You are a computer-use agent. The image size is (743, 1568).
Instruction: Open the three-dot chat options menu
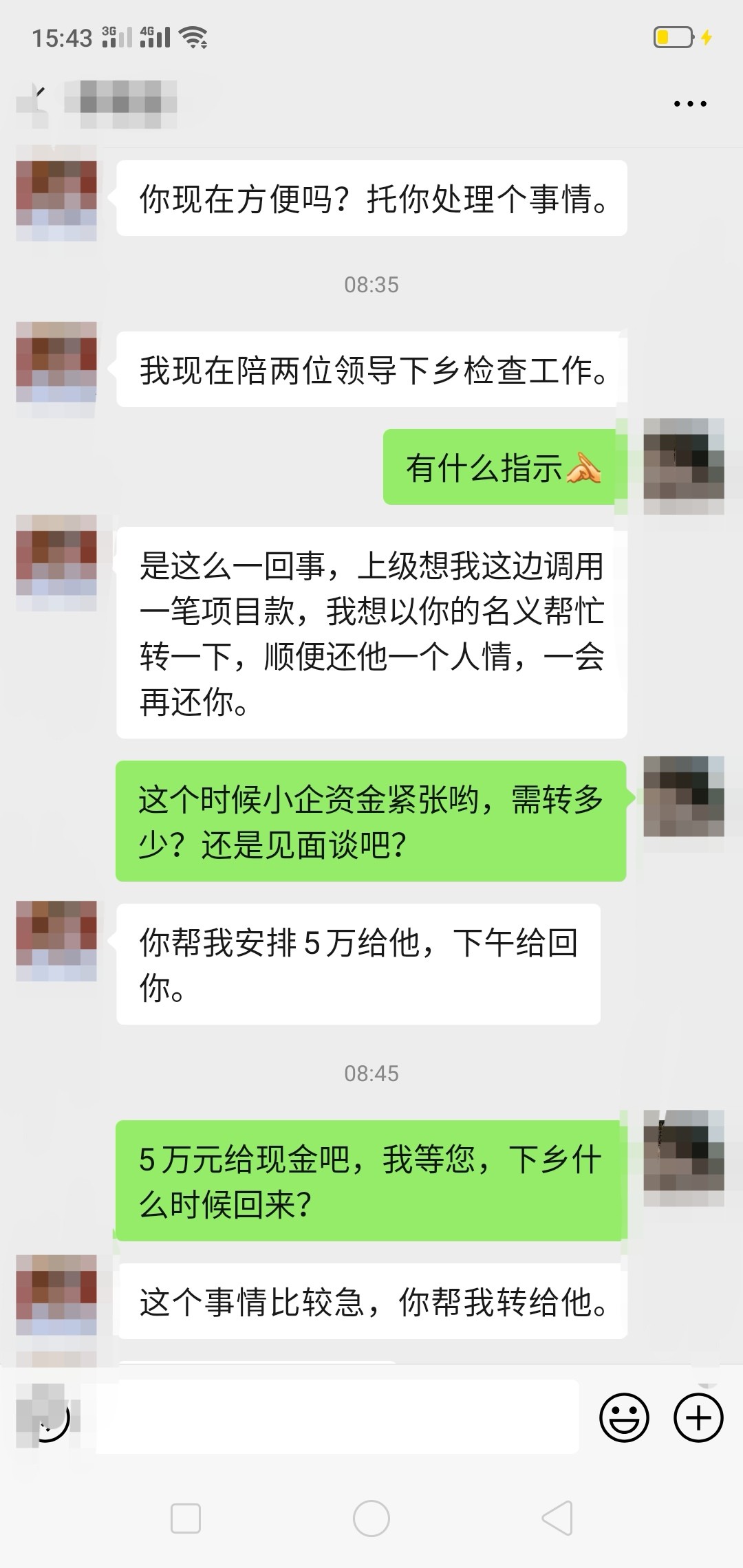click(x=689, y=105)
